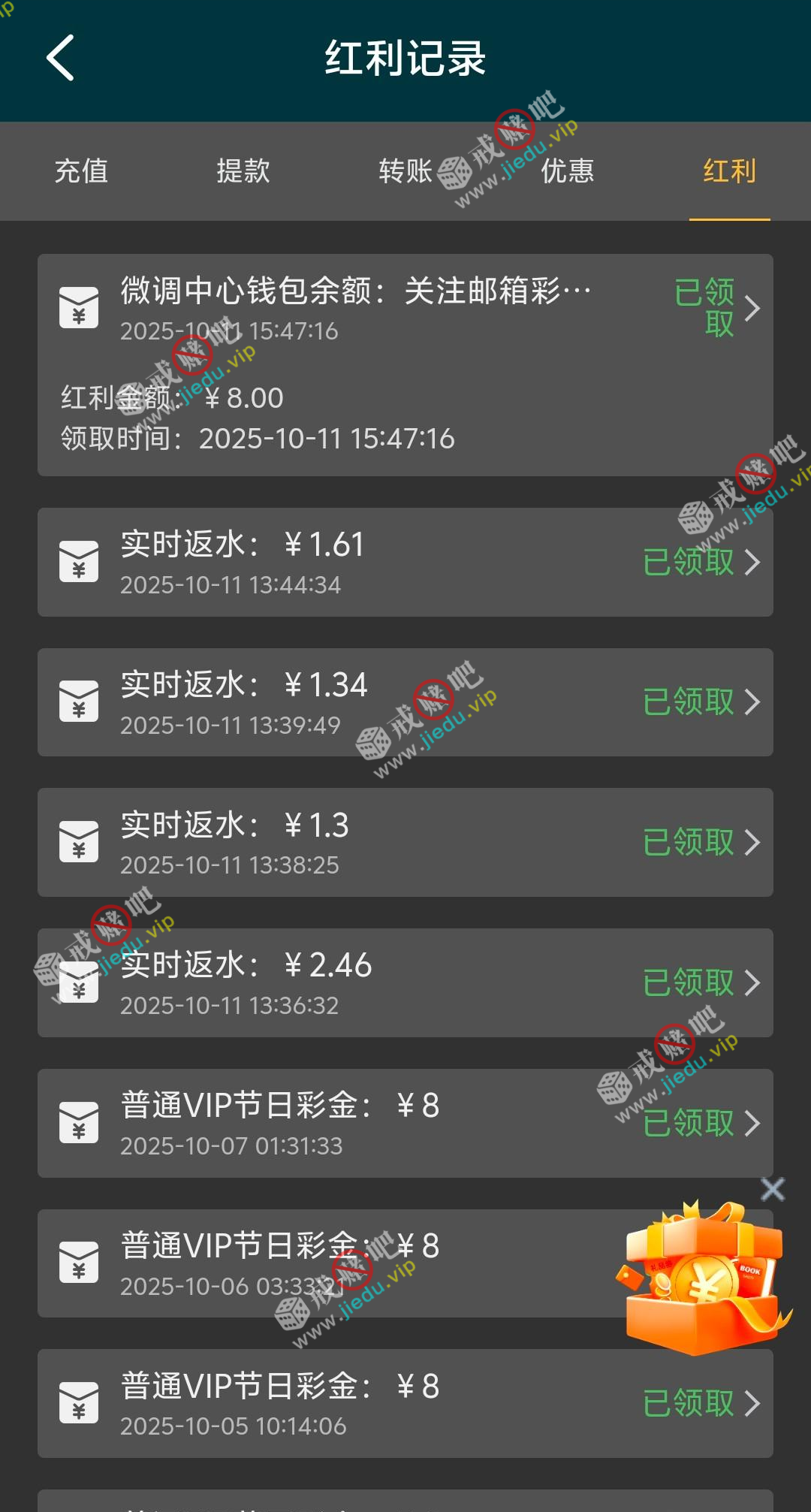Screen dimensions: 811x1512
Task: Go back using the top-left arrow
Action: pyautogui.click(x=60, y=58)
